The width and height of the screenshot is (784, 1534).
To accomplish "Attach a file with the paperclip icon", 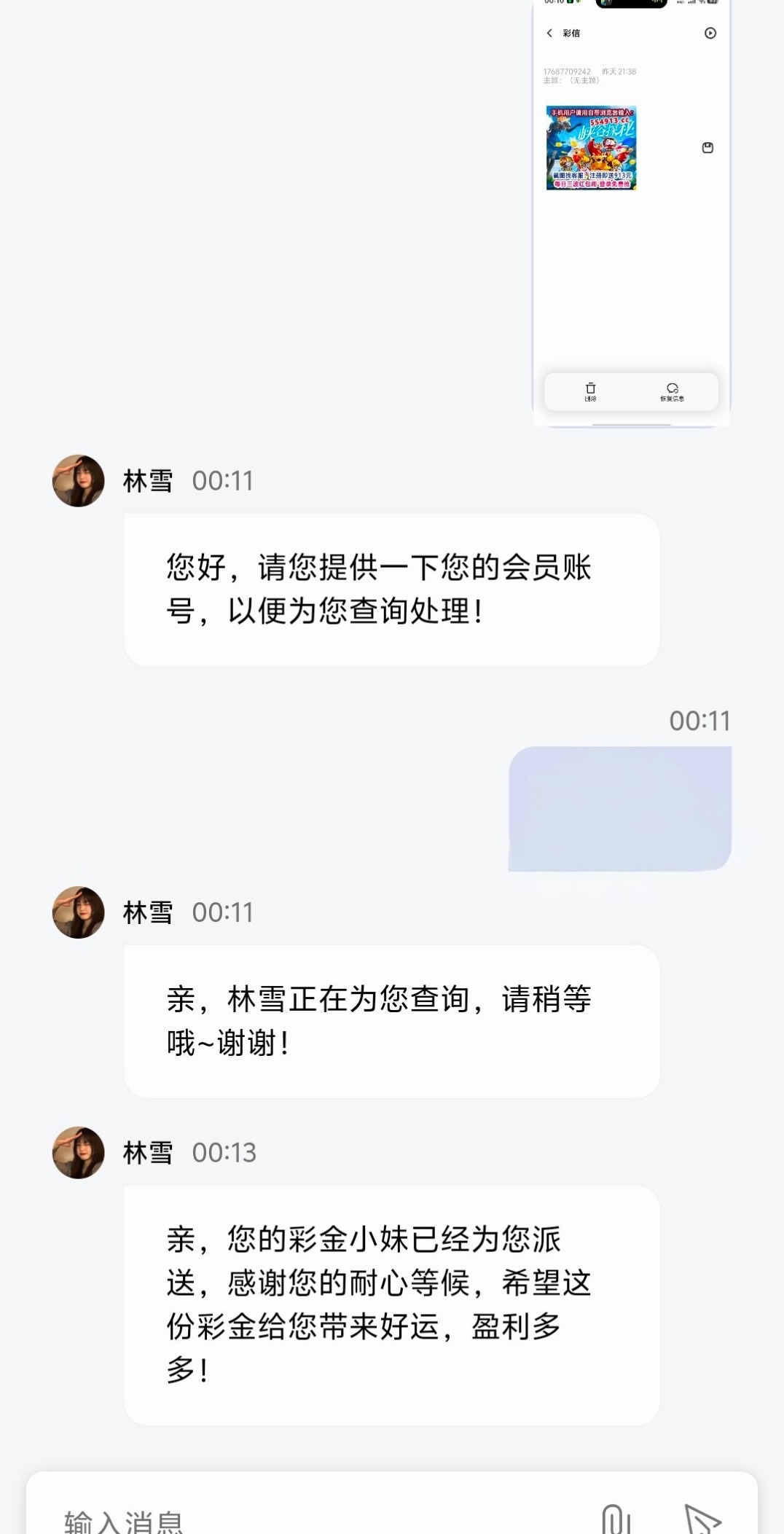I will 616,1519.
